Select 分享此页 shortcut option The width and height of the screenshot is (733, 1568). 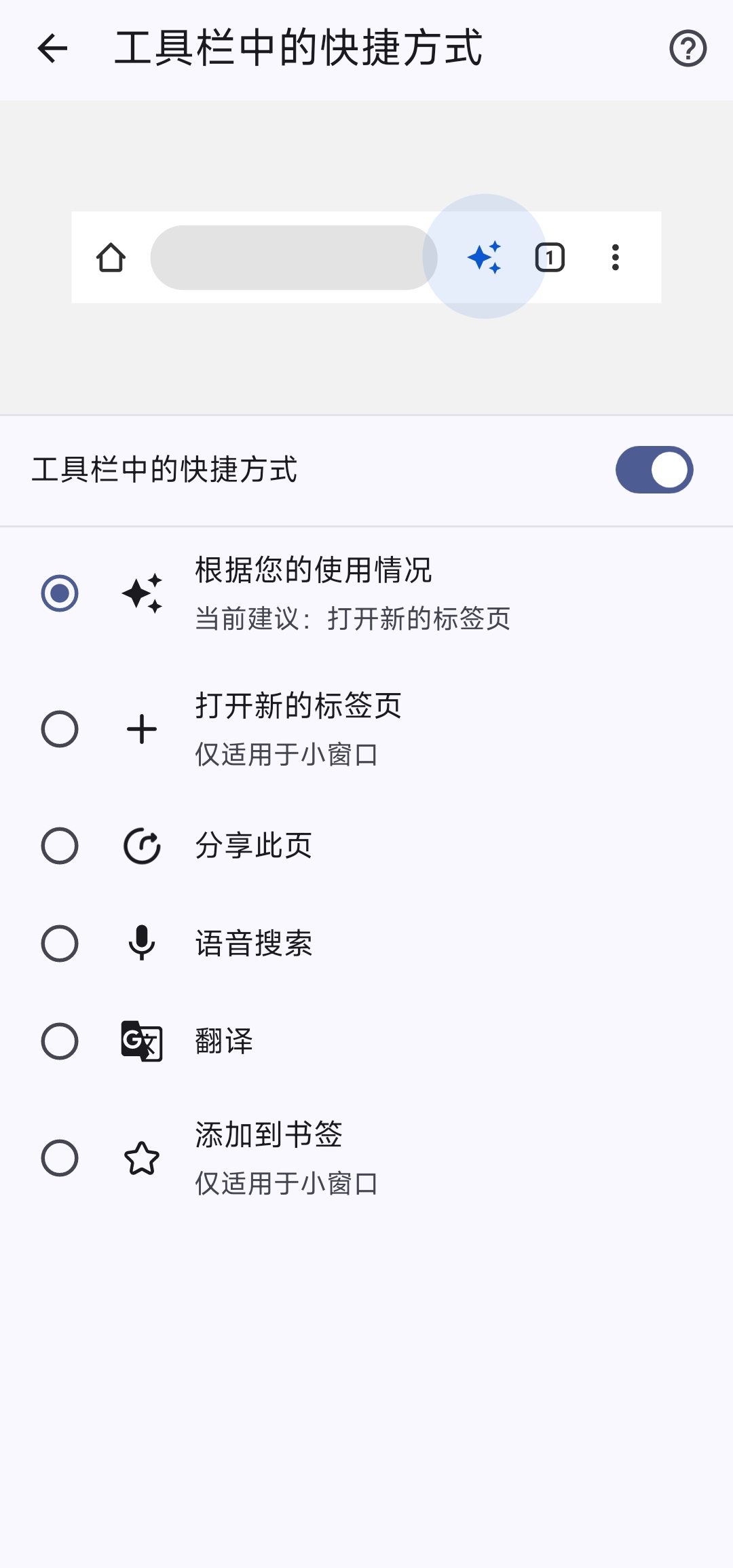(60, 846)
